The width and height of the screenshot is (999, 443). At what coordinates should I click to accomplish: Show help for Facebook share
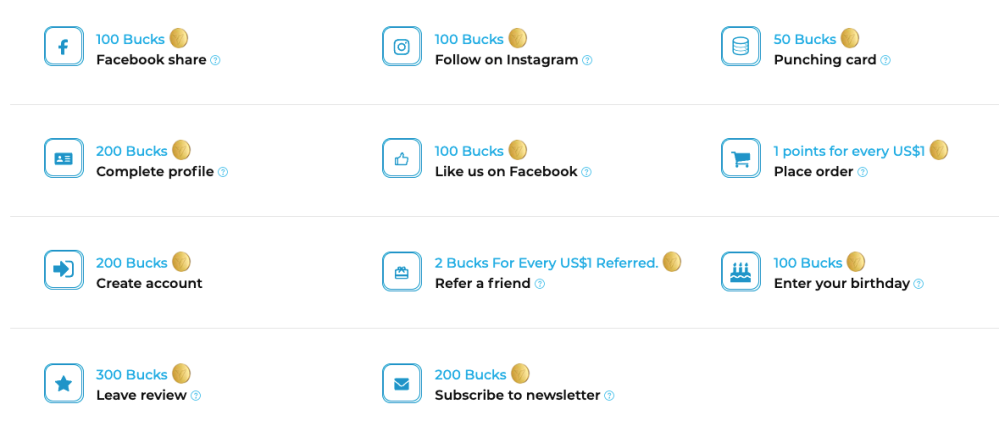(216, 60)
